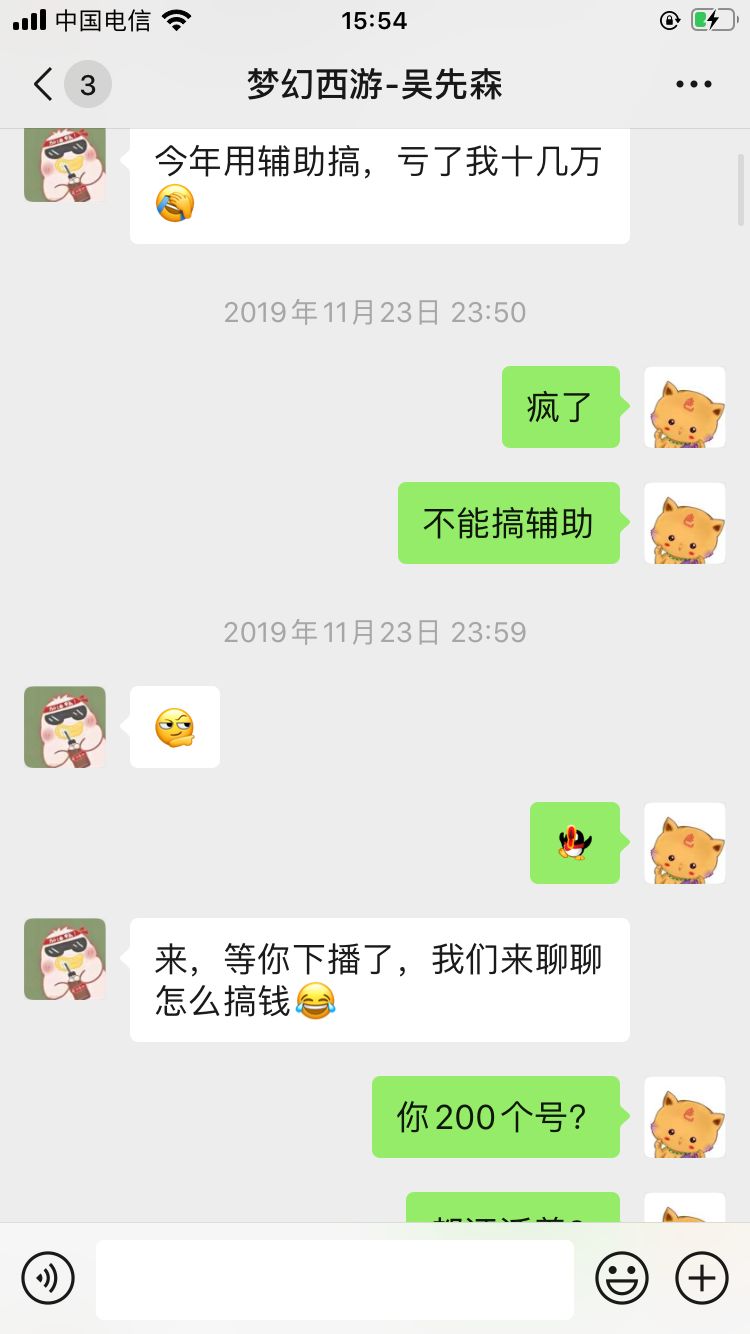Image resolution: width=750 pixels, height=1334 pixels.
Task: Open the unread count badge showing 3
Action: tap(87, 84)
